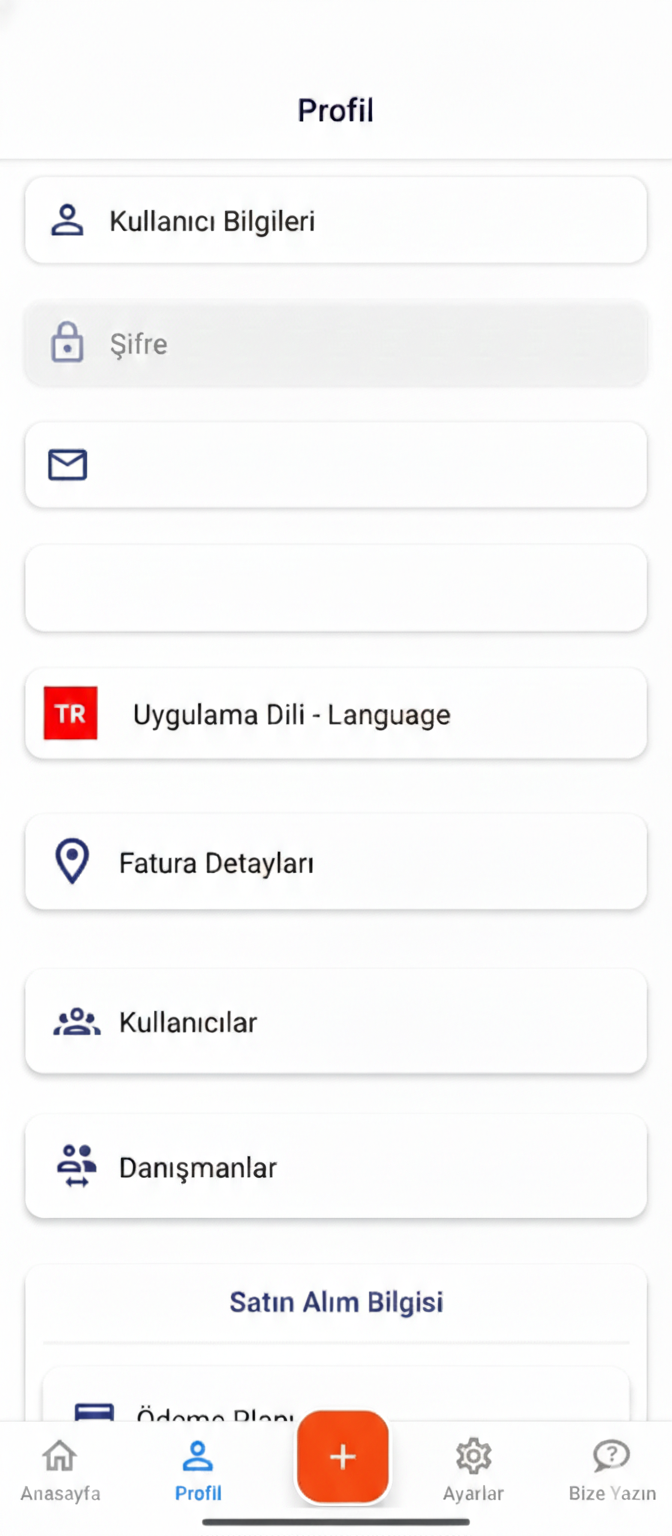Open Danışmanlar section

click(335, 1167)
